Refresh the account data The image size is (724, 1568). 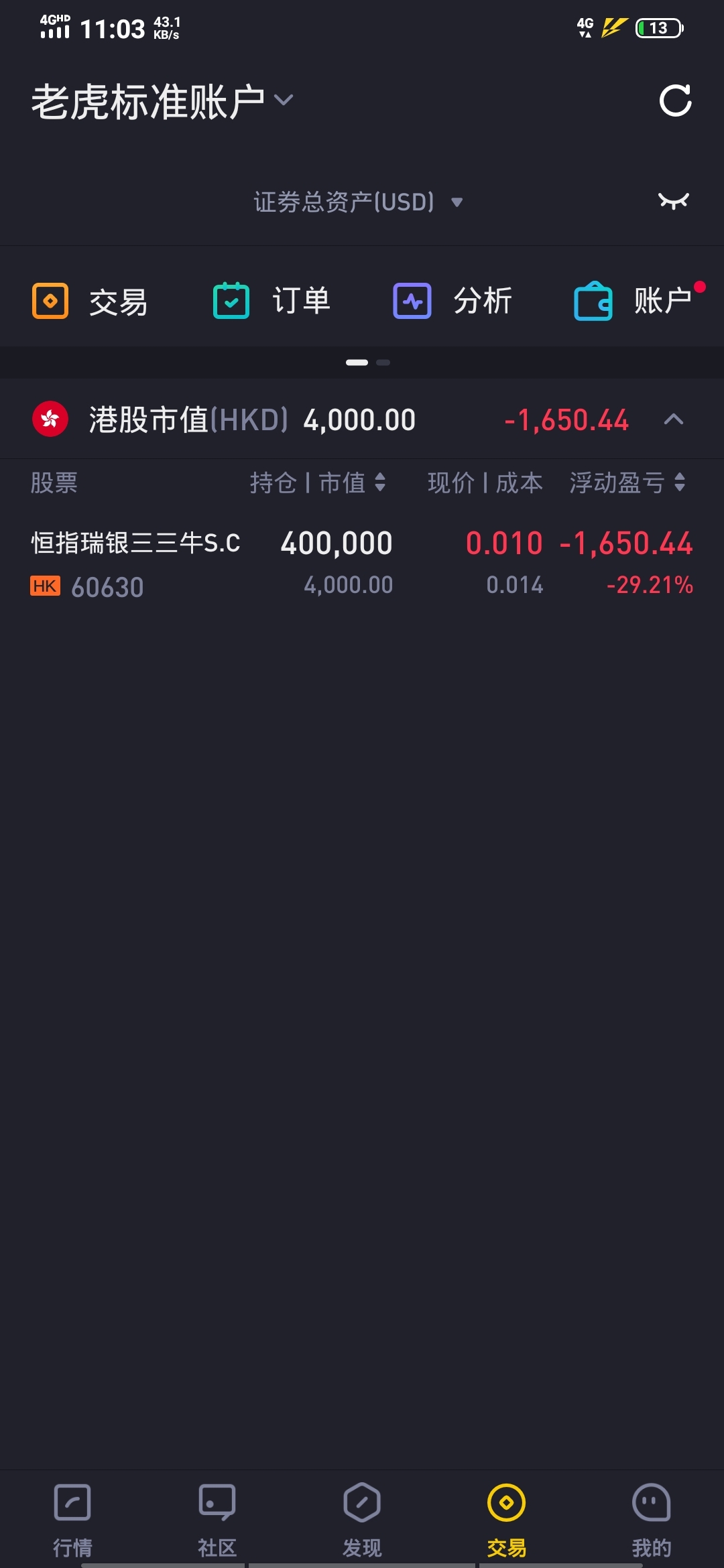[x=674, y=101]
